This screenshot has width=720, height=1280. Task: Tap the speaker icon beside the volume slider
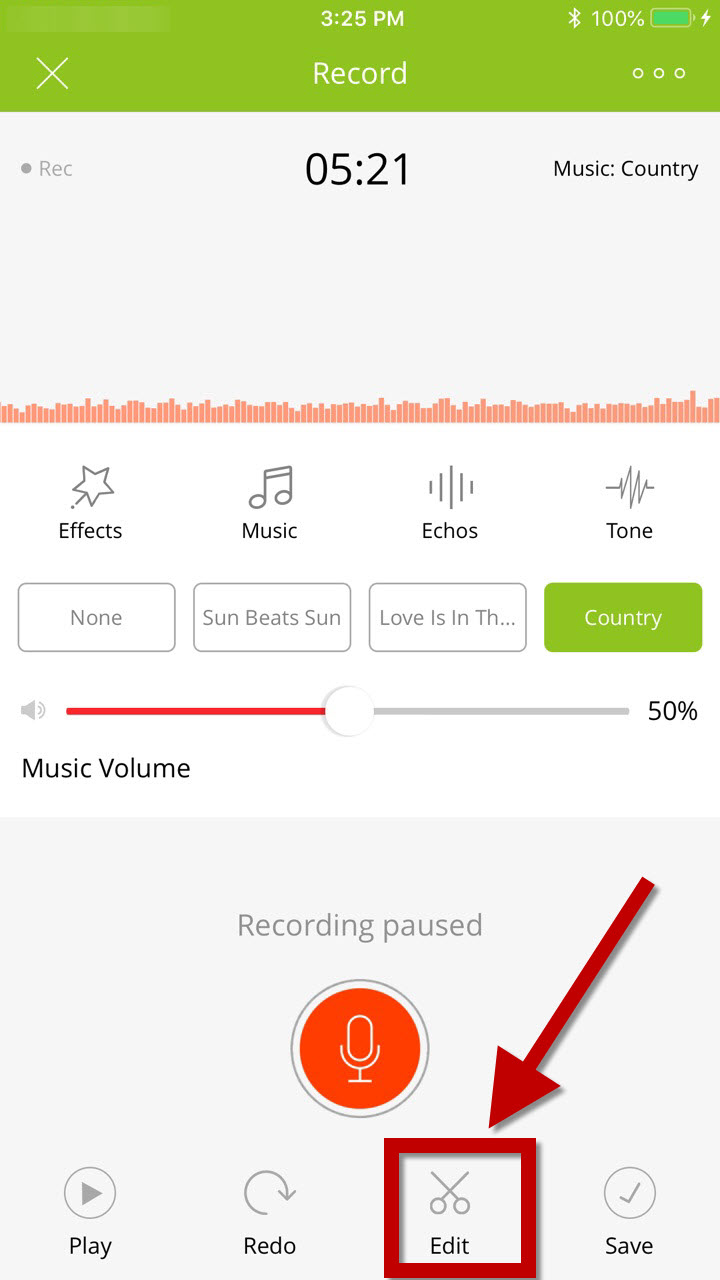[x=33, y=710]
